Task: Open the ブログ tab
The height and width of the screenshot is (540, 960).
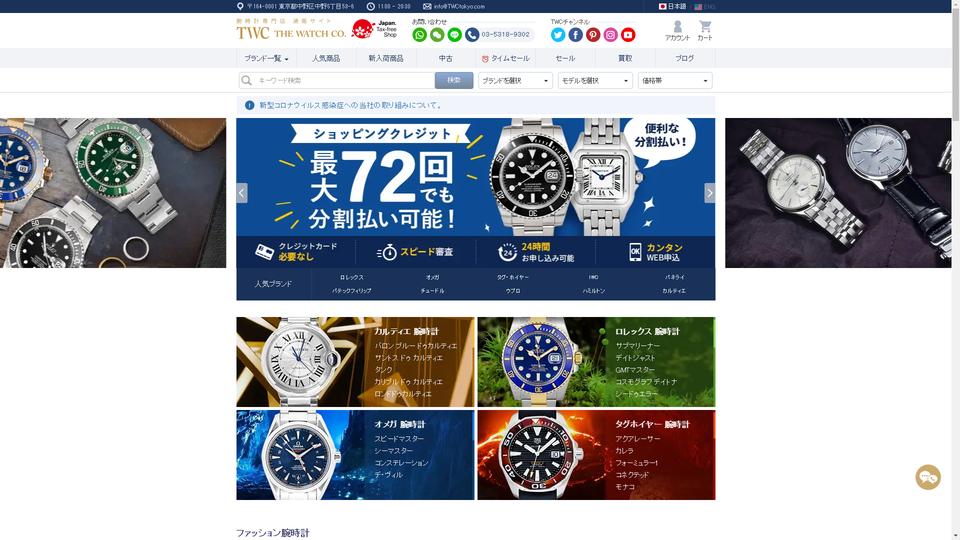Action: [x=684, y=58]
